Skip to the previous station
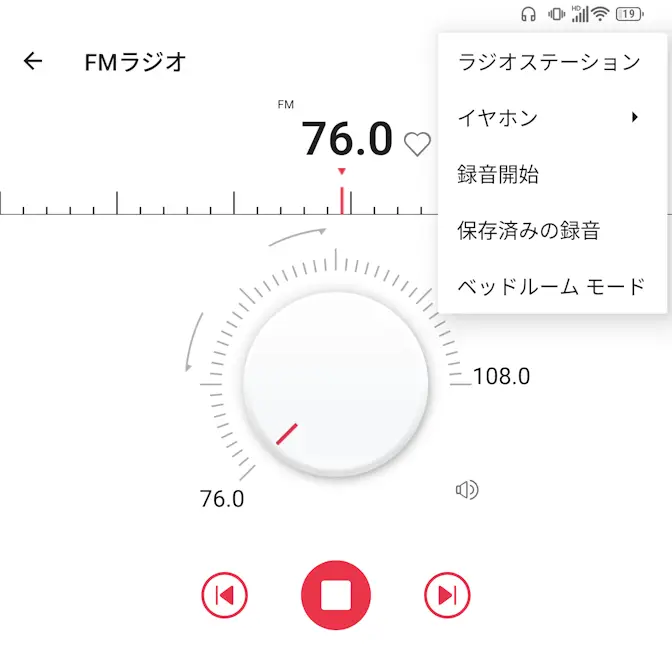Screen dimensions: 672x672 224,596
